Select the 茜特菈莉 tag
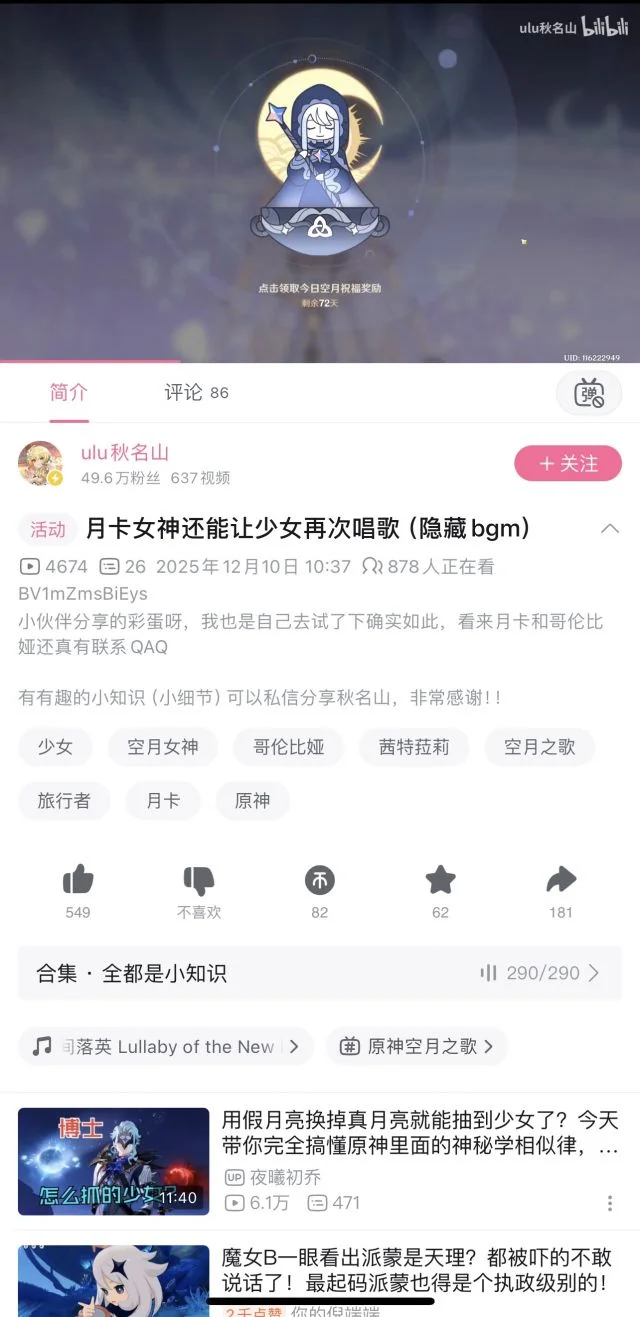The image size is (640, 1317). (x=414, y=747)
